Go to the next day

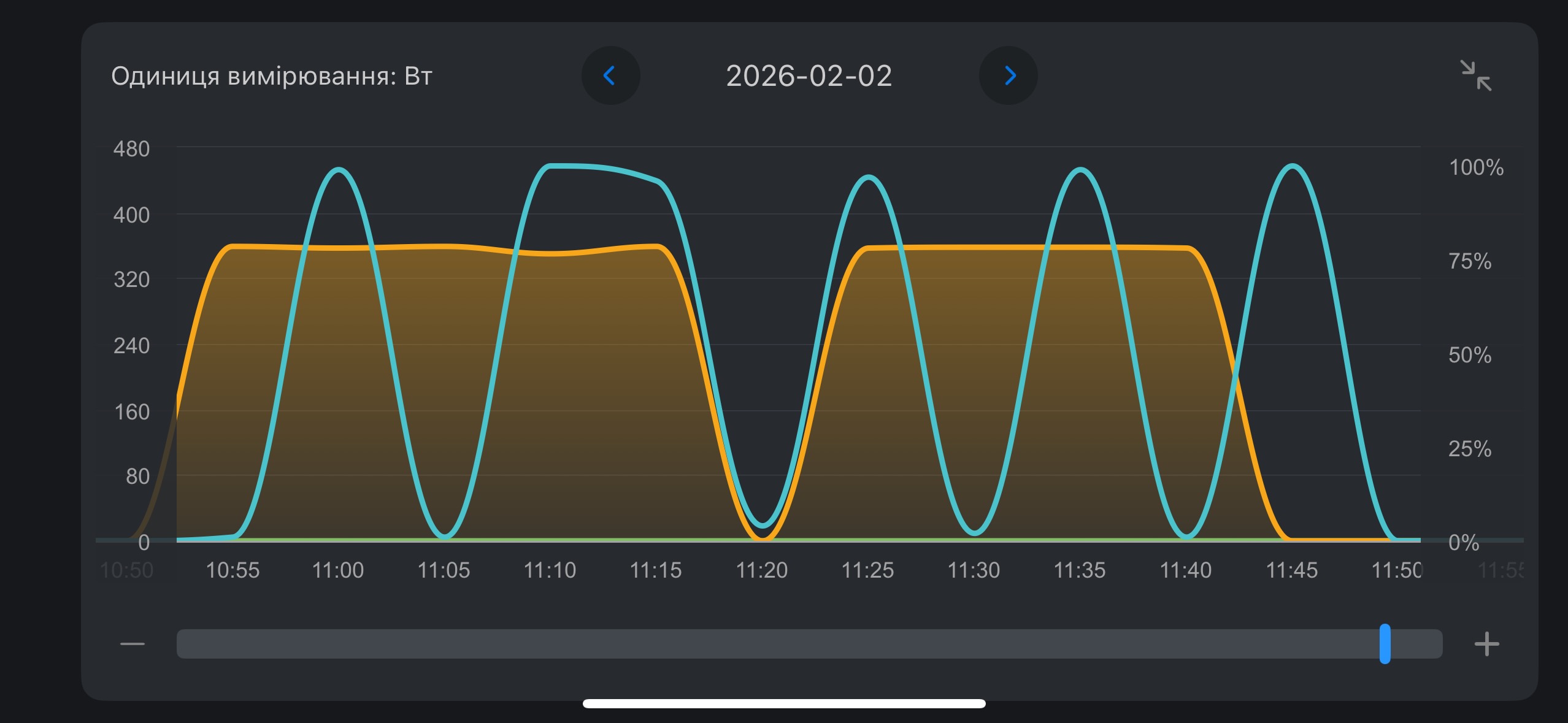pos(1009,75)
